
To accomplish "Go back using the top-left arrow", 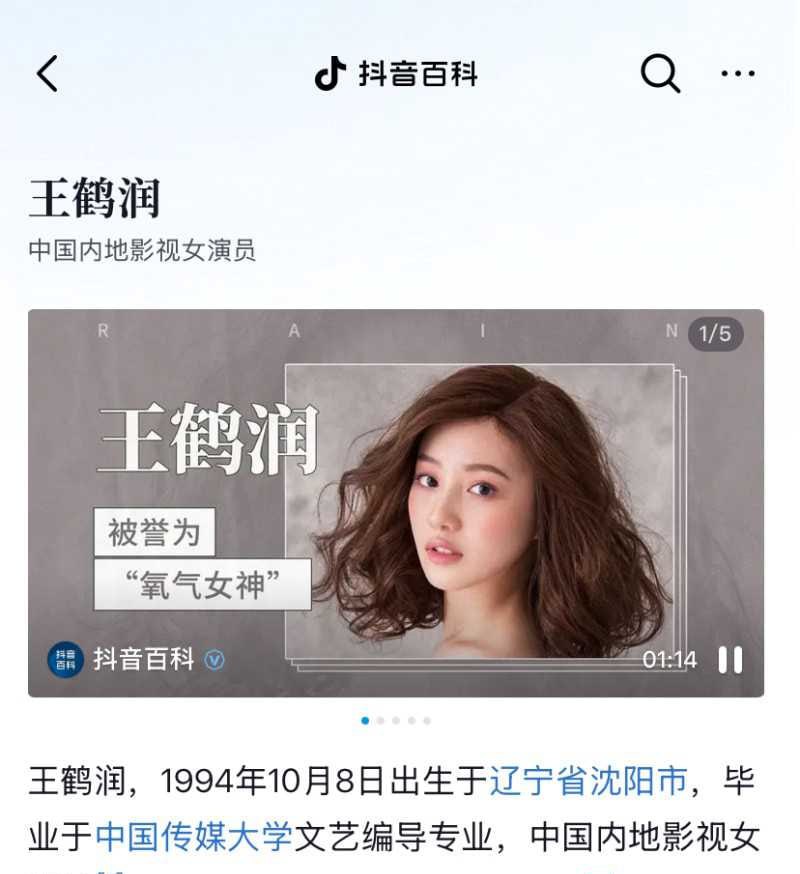I will pyautogui.click(x=47, y=74).
